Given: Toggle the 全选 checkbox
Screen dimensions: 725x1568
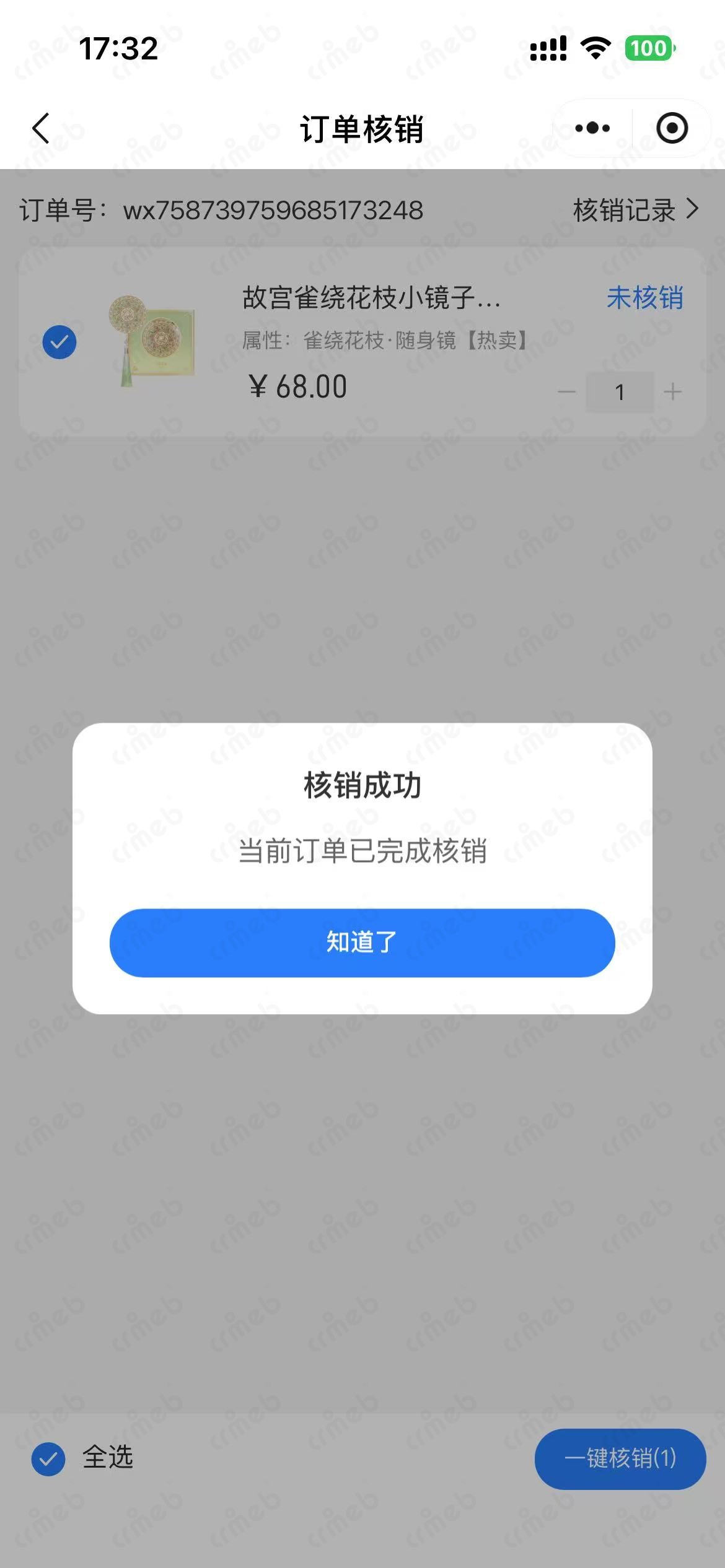Looking at the screenshot, I should coord(48,1458).
